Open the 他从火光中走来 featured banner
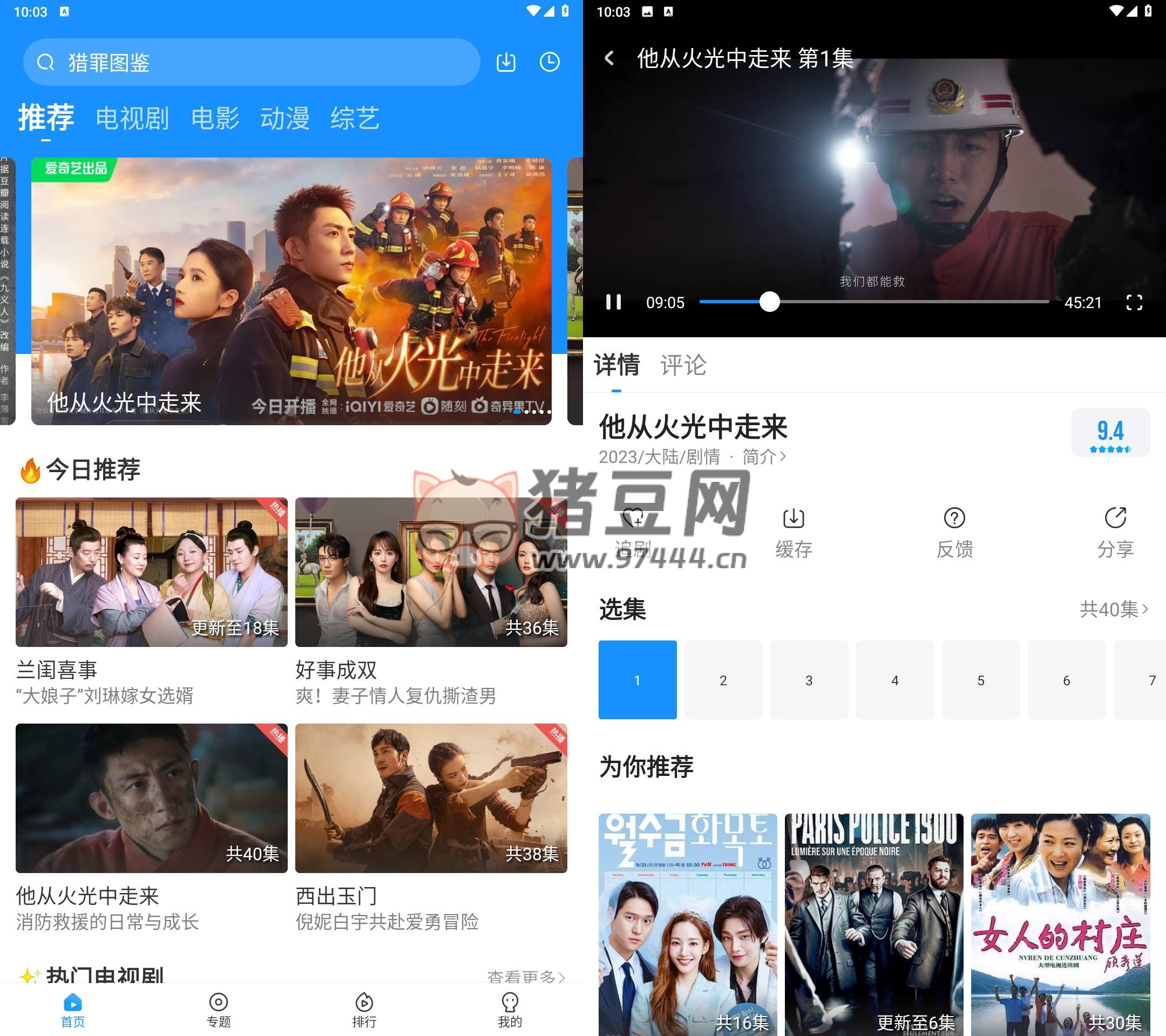The height and width of the screenshot is (1036, 1166). tap(291, 291)
